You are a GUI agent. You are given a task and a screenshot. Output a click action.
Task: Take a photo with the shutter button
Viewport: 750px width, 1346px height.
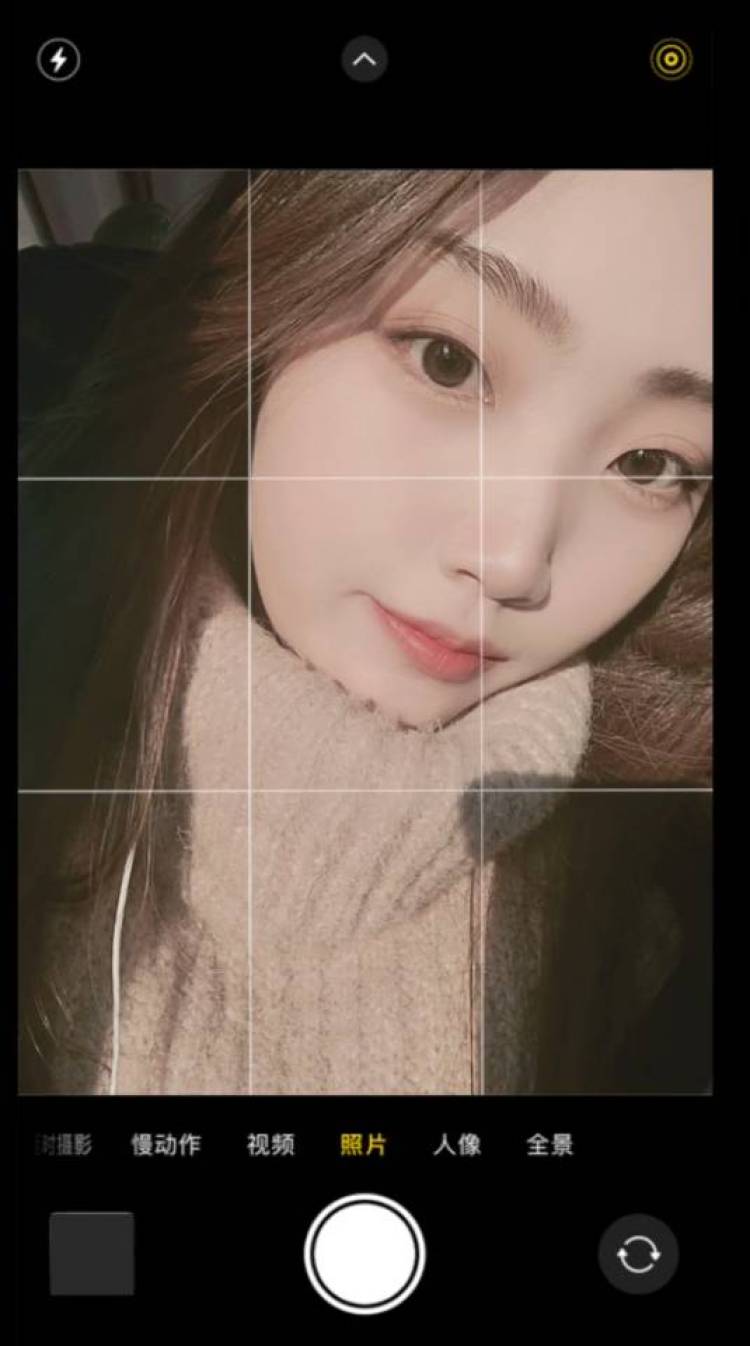tap(365, 1254)
